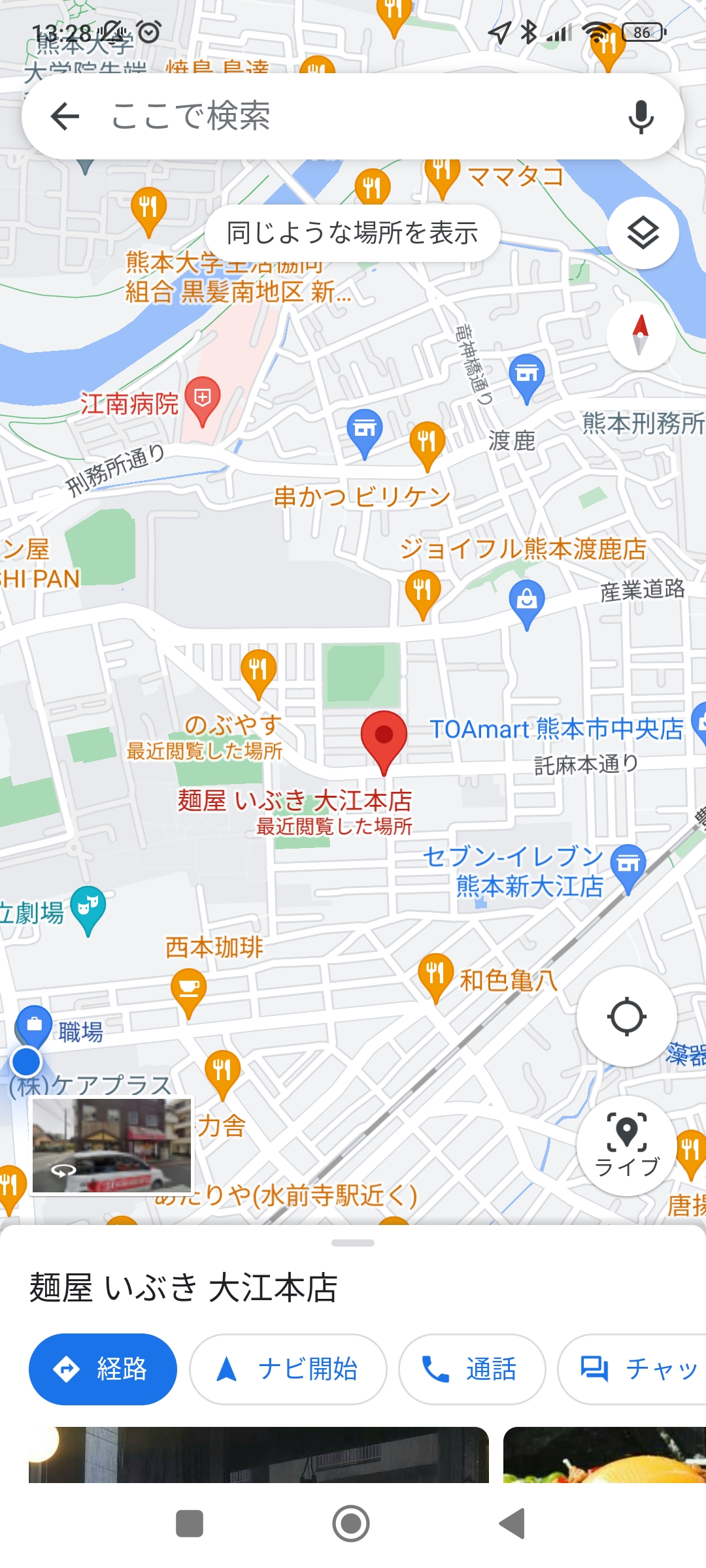Call the restaurant via 通話
The height and width of the screenshot is (1568, 706).
471,1369
